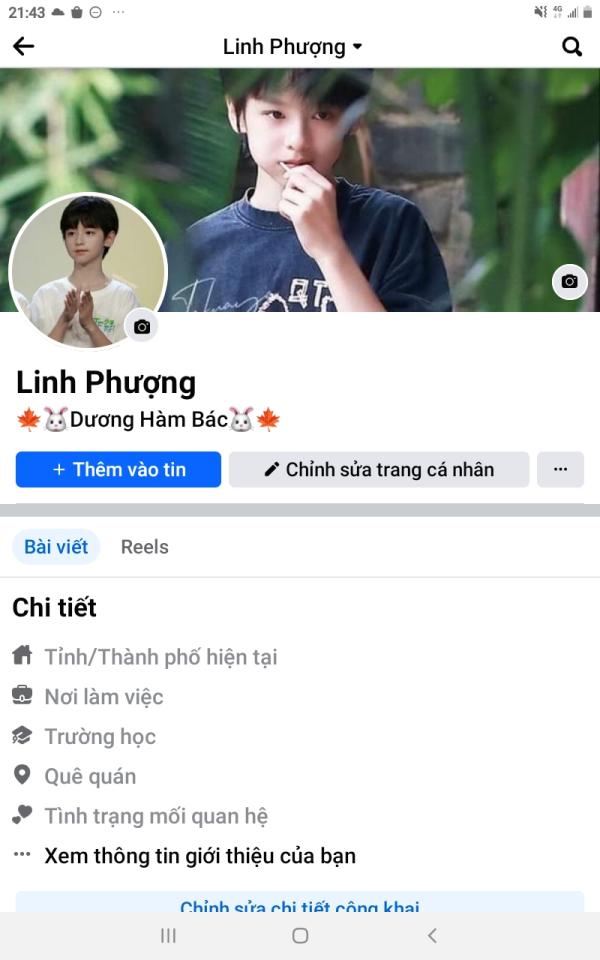Open the three-dot profile options
This screenshot has height=960, width=600.
(x=560, y=469)
